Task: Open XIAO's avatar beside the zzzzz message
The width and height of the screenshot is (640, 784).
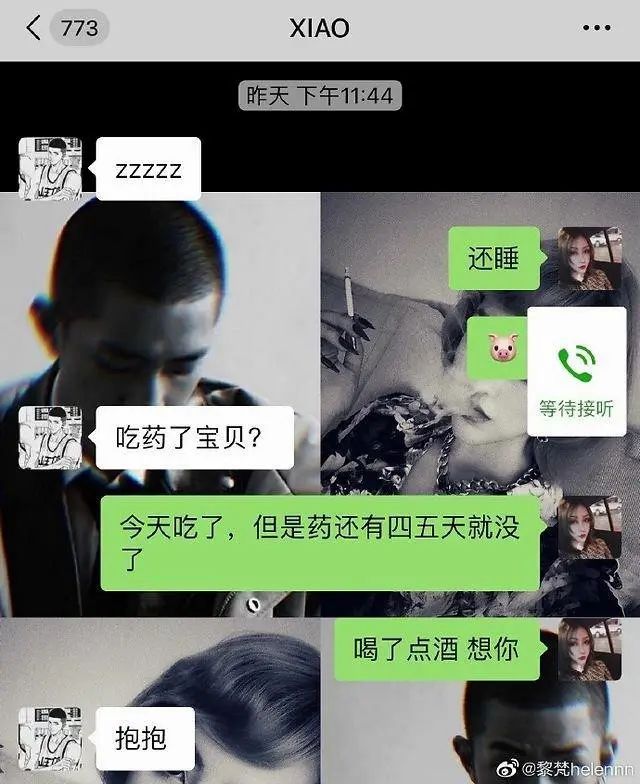Action: 50,168
